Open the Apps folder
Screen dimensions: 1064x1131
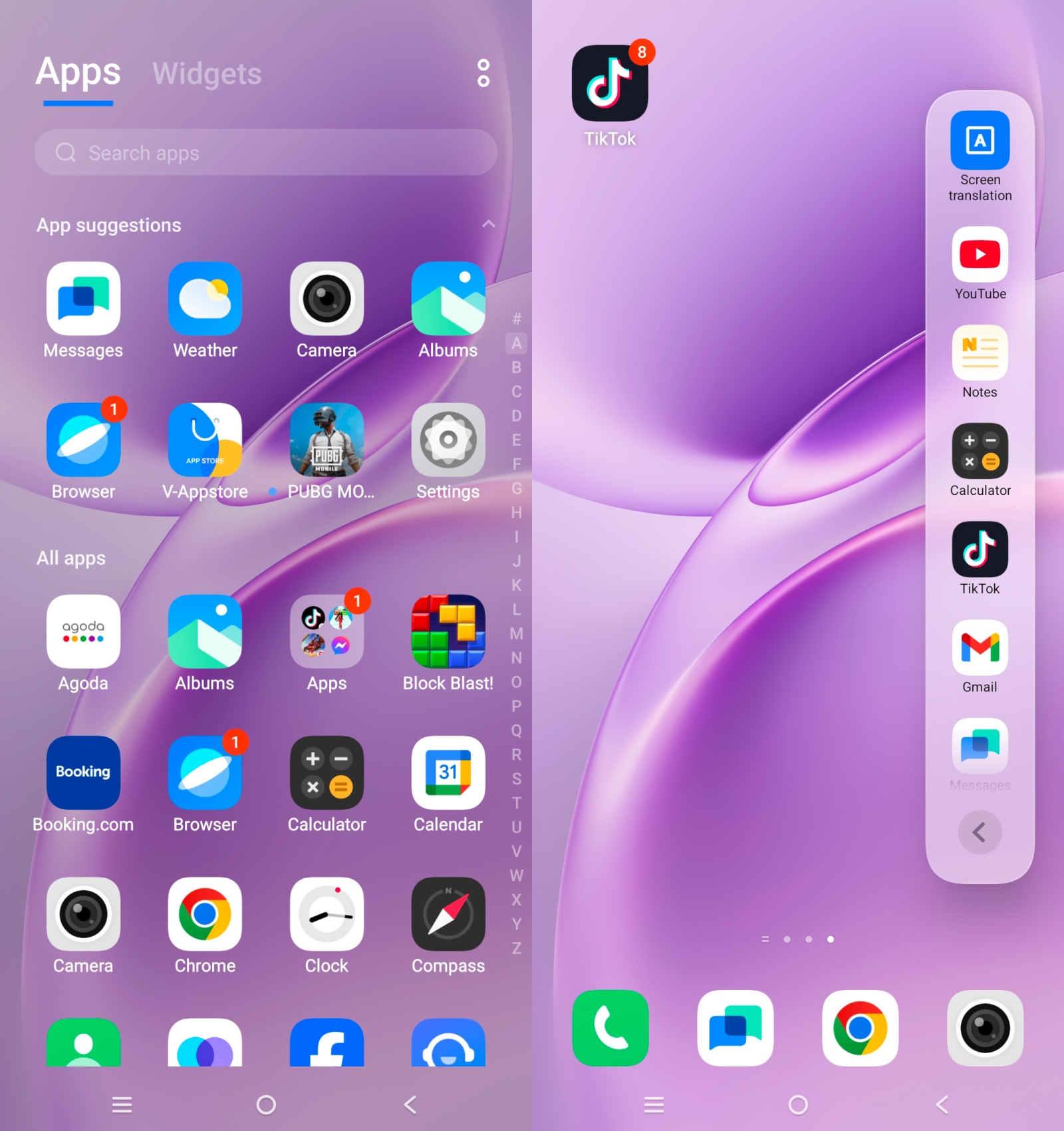point(327,631)
